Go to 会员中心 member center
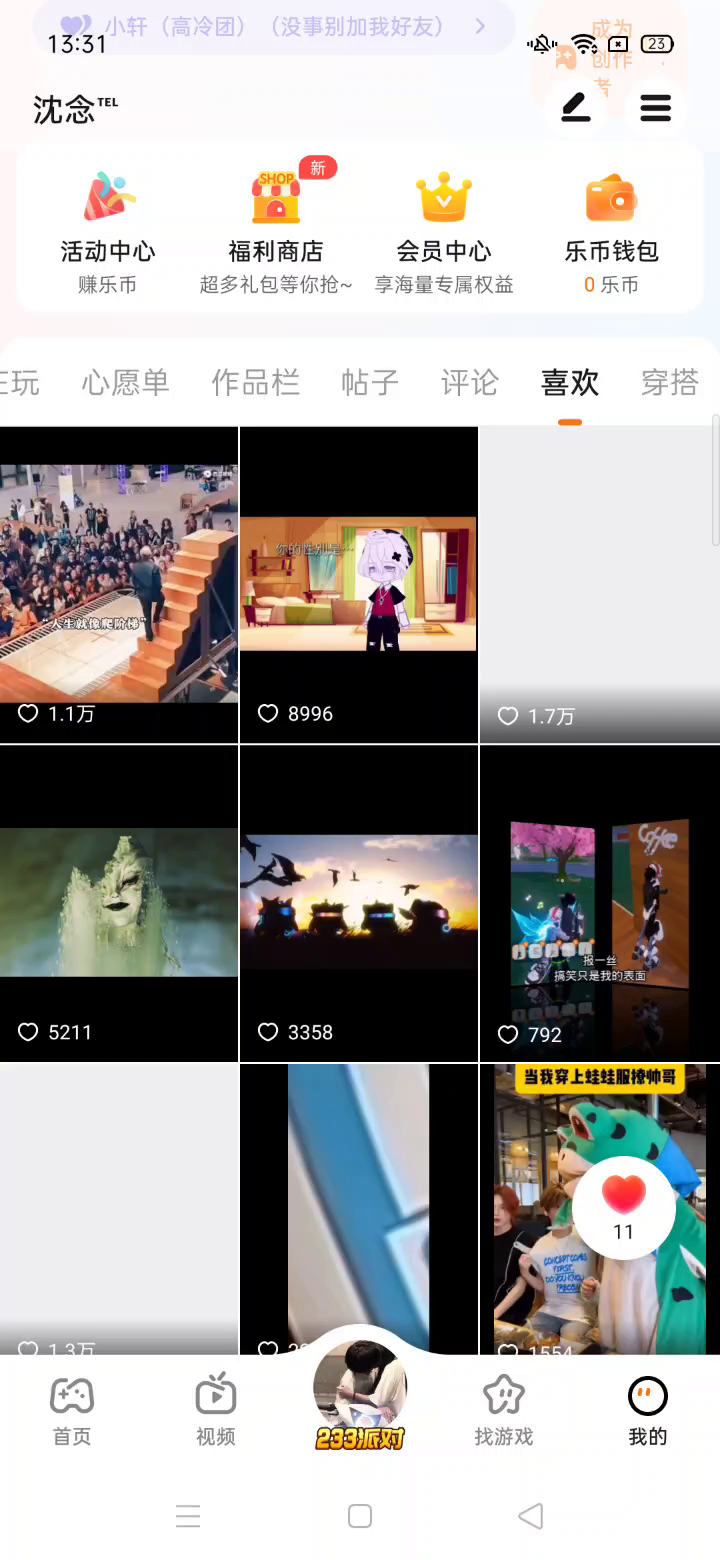Viewport: 720px width, 1560px height. [x=444, y=230]
